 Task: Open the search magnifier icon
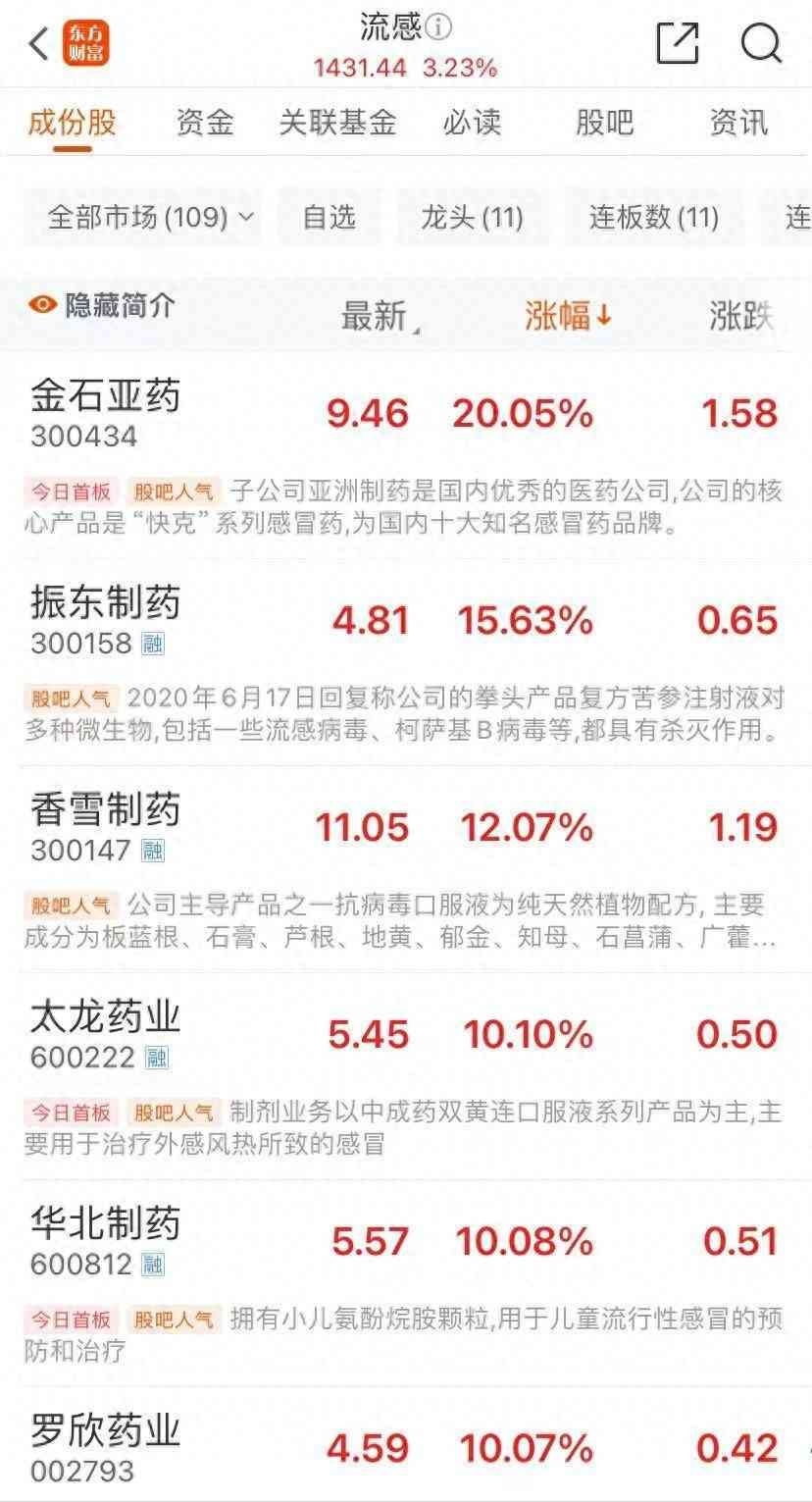point(761,43)
